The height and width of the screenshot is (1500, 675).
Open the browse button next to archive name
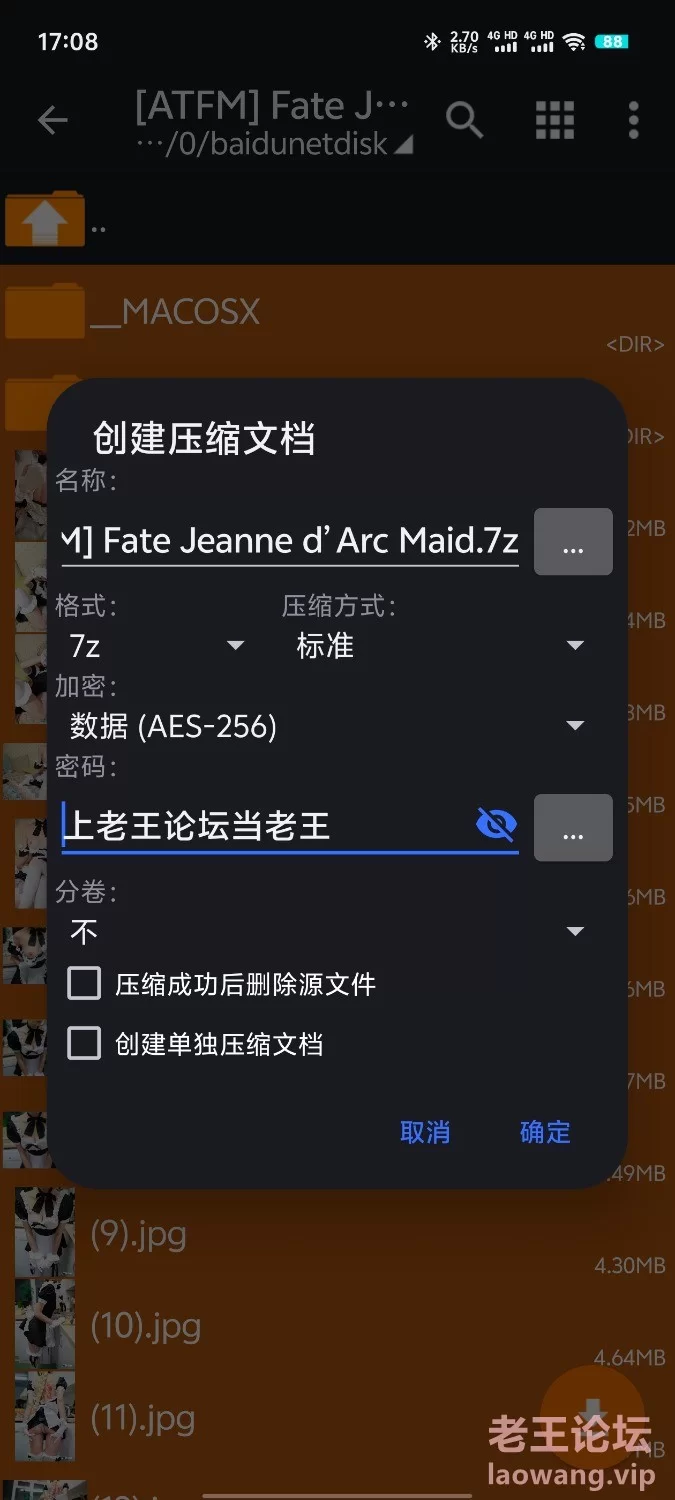573,541
